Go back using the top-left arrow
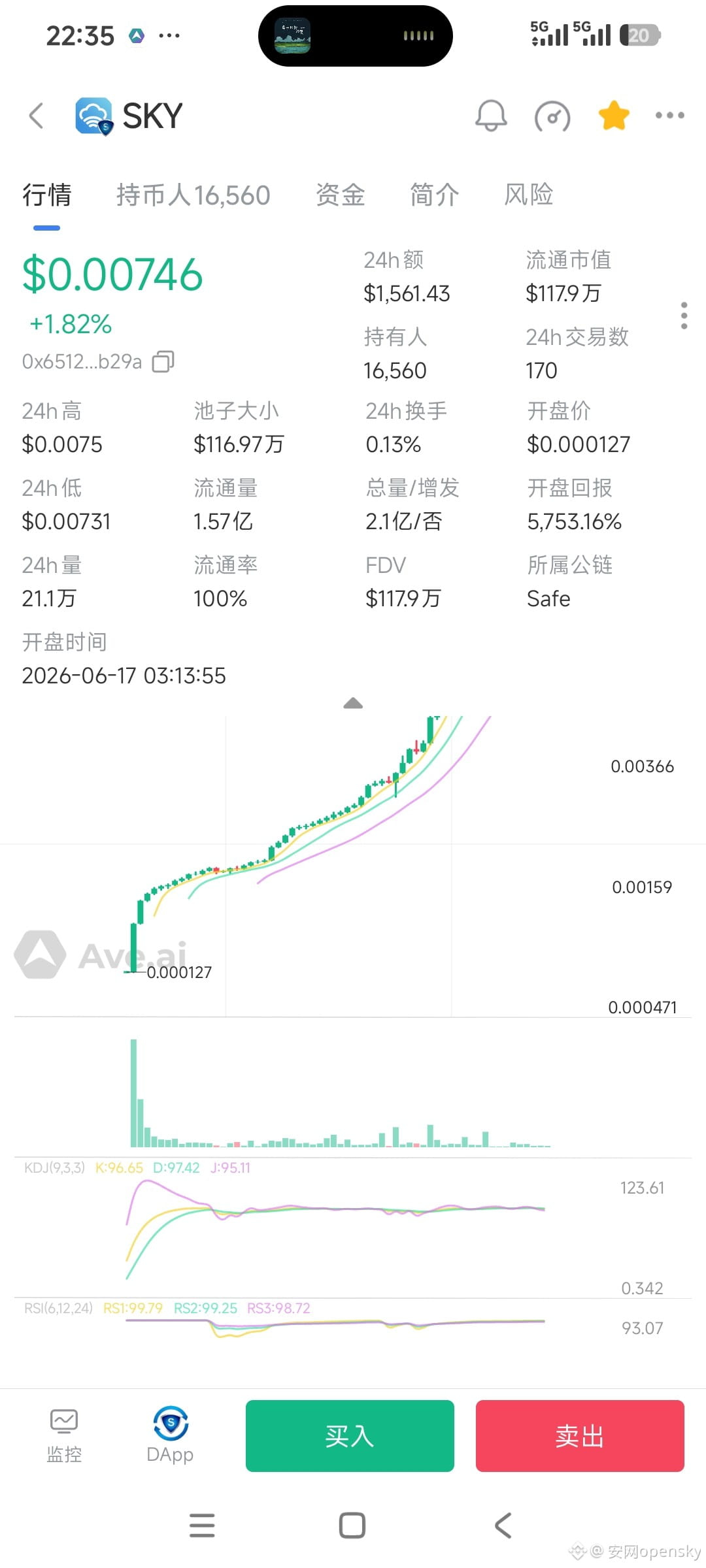 pos(37,116)
